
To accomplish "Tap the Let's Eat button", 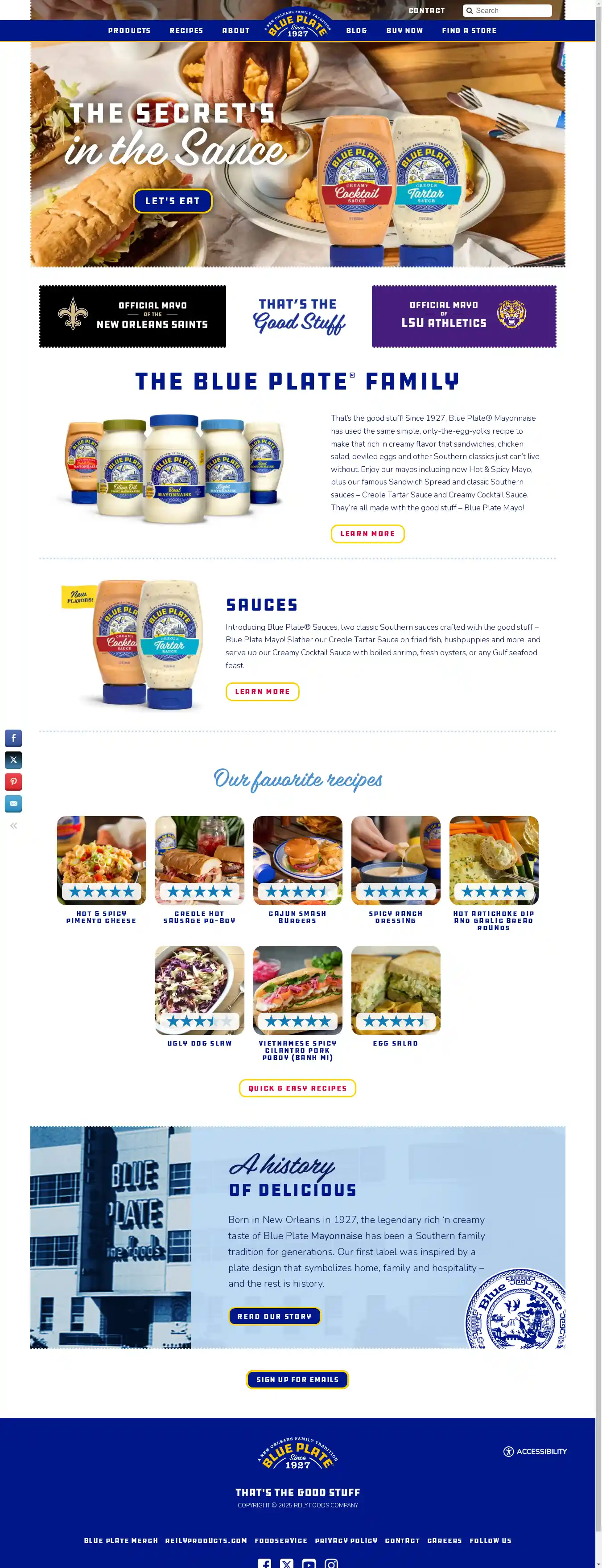I will tap(172, 201).
